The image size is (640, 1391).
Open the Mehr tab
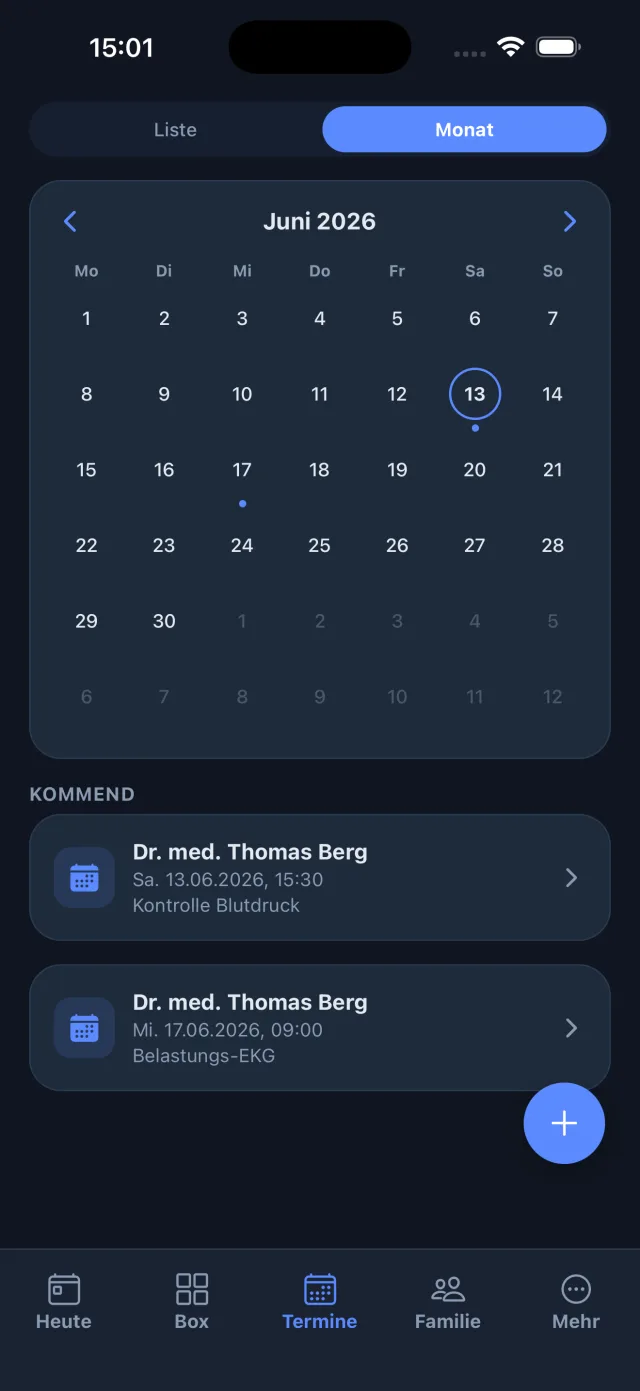pos(576,1302)
